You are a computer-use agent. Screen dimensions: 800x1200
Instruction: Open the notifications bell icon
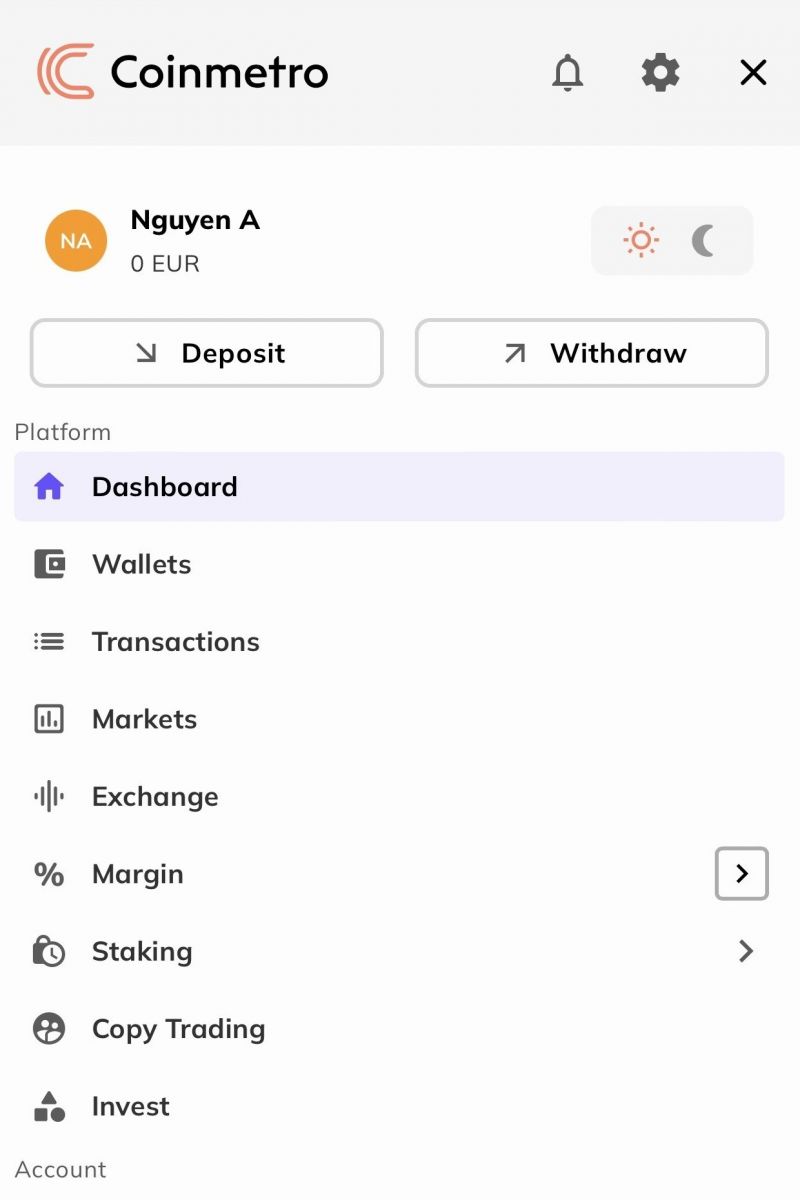567,72
